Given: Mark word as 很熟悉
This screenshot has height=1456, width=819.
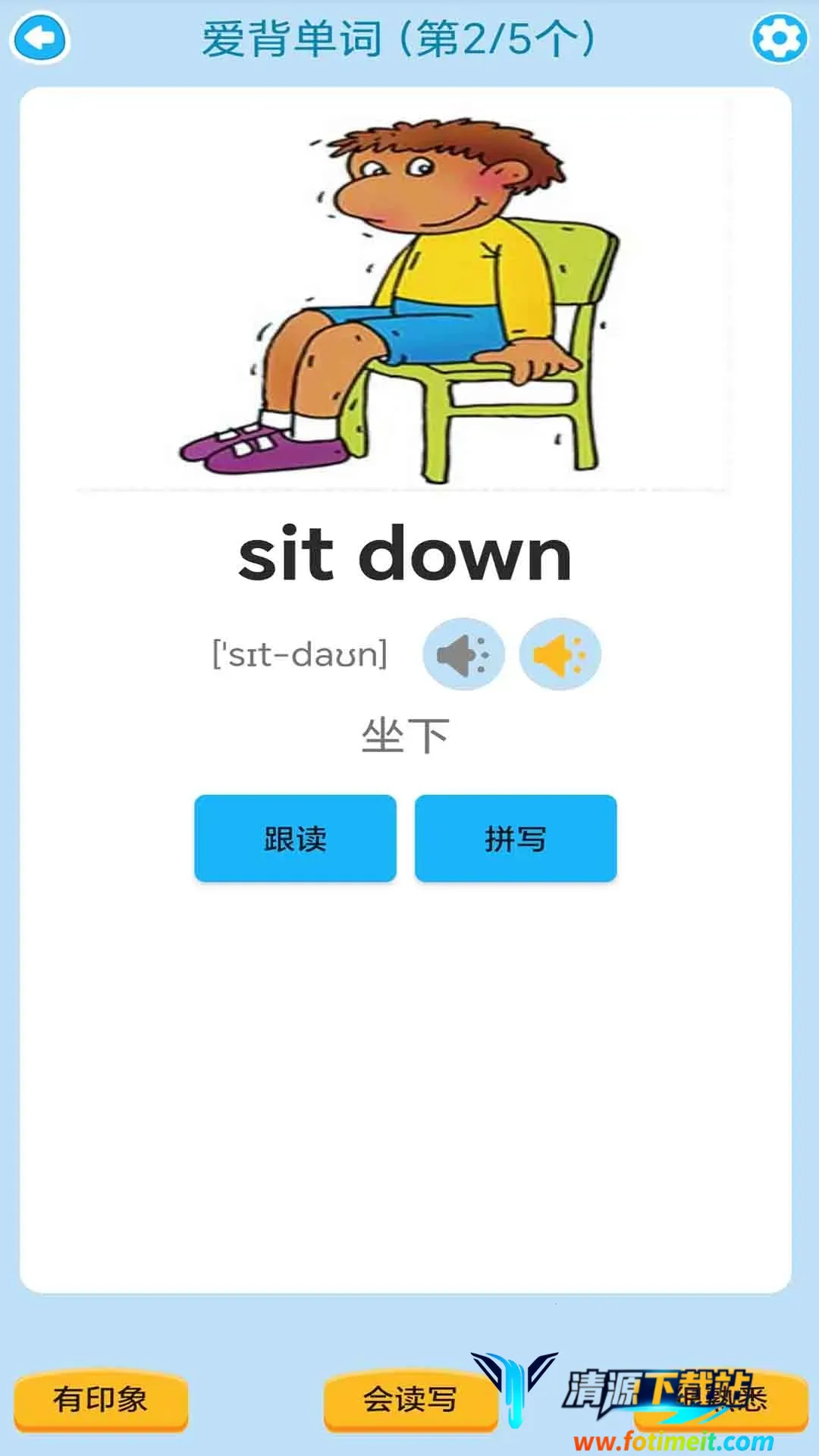Looking at the screenshot, I should pos(722,1399).
